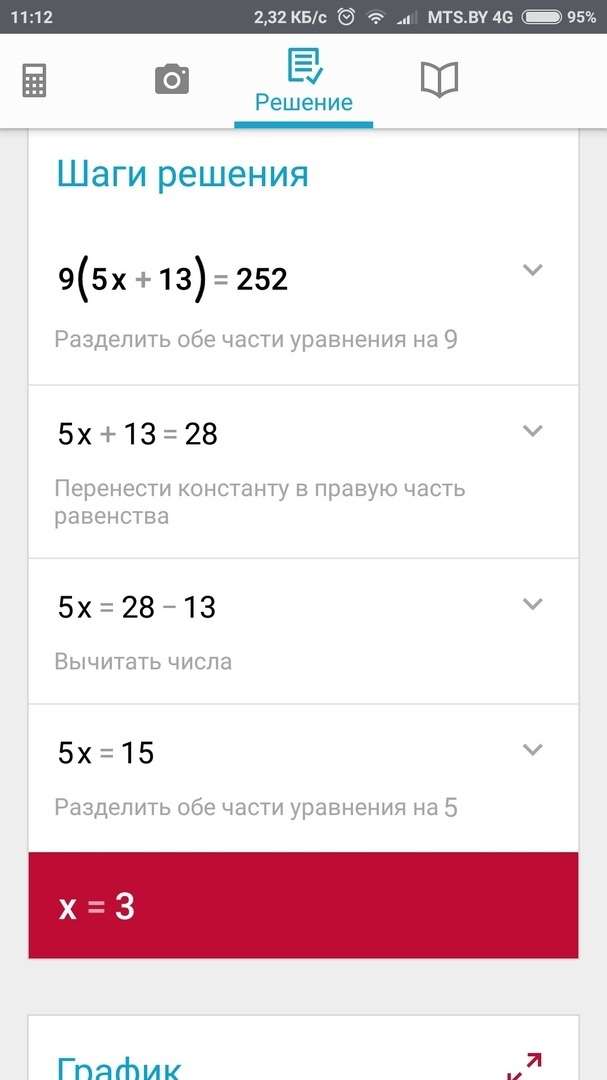Open the book tab

click(x=439, y=80)
